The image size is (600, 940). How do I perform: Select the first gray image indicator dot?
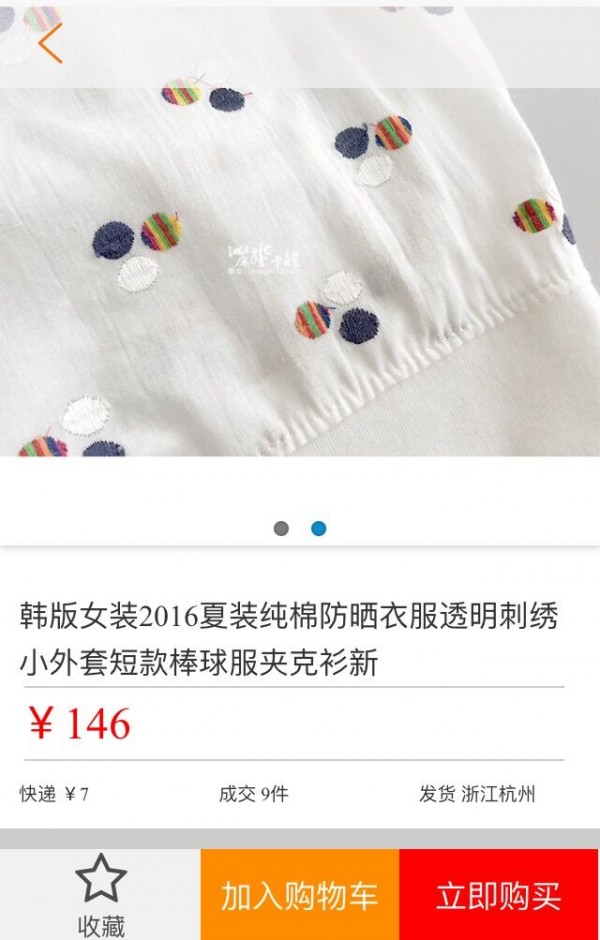click(x=281, y=528)
